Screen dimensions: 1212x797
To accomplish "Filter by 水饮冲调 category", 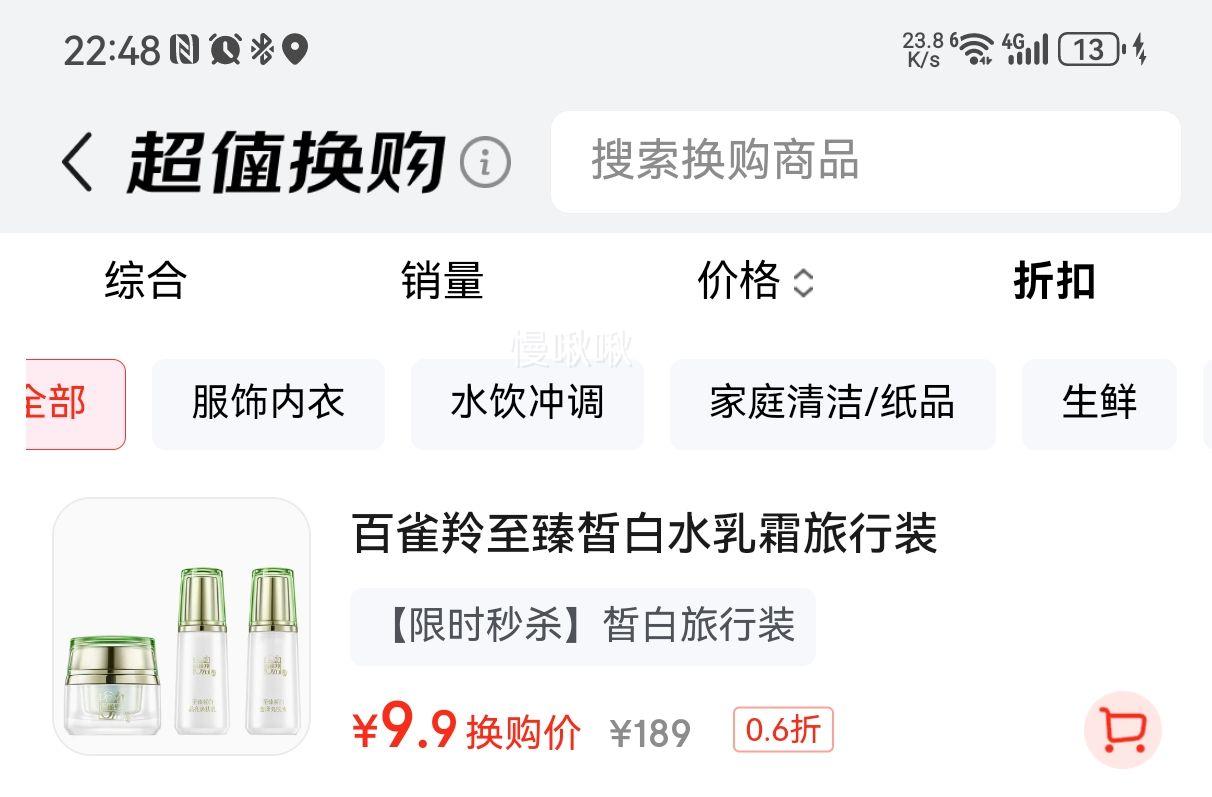I will 527,404.
